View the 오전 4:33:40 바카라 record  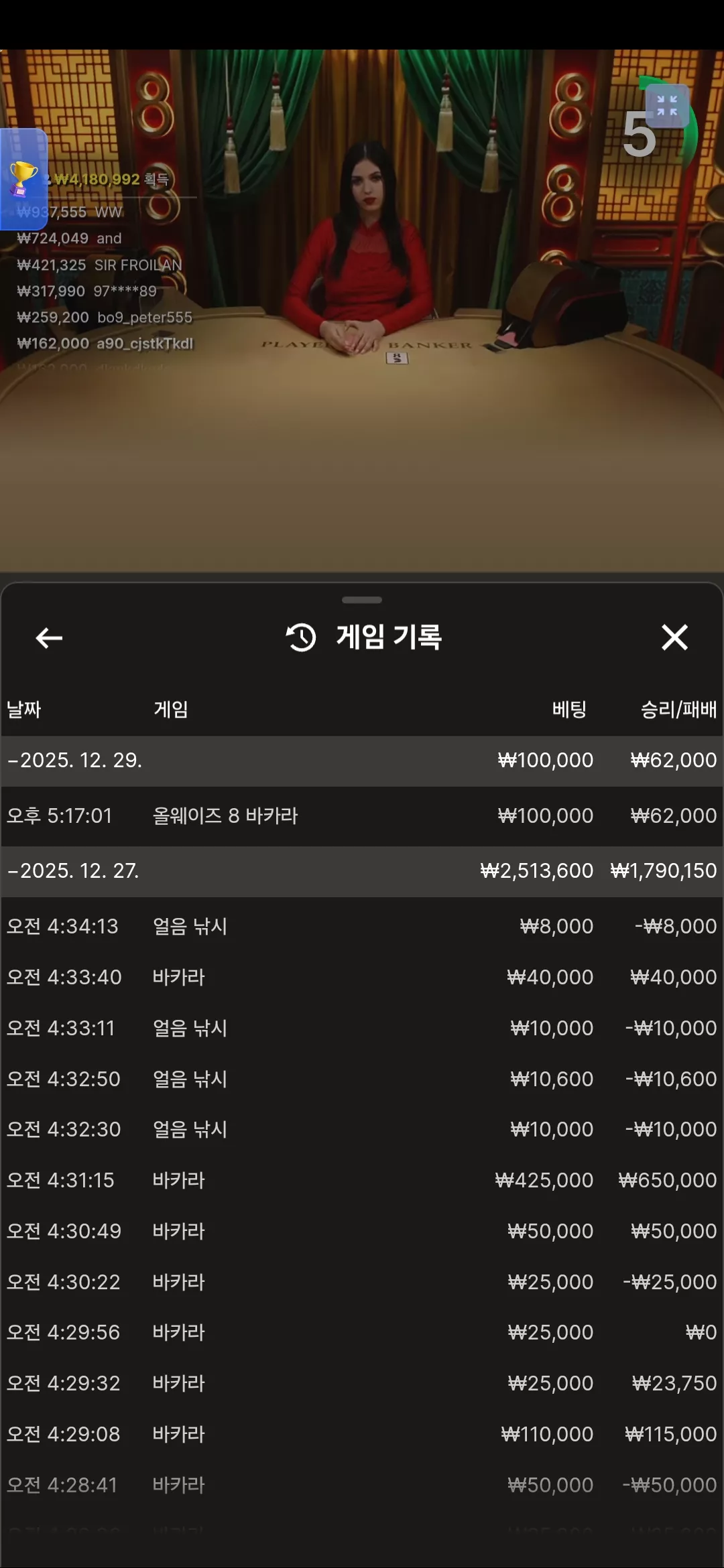click(x=362, y=977)
